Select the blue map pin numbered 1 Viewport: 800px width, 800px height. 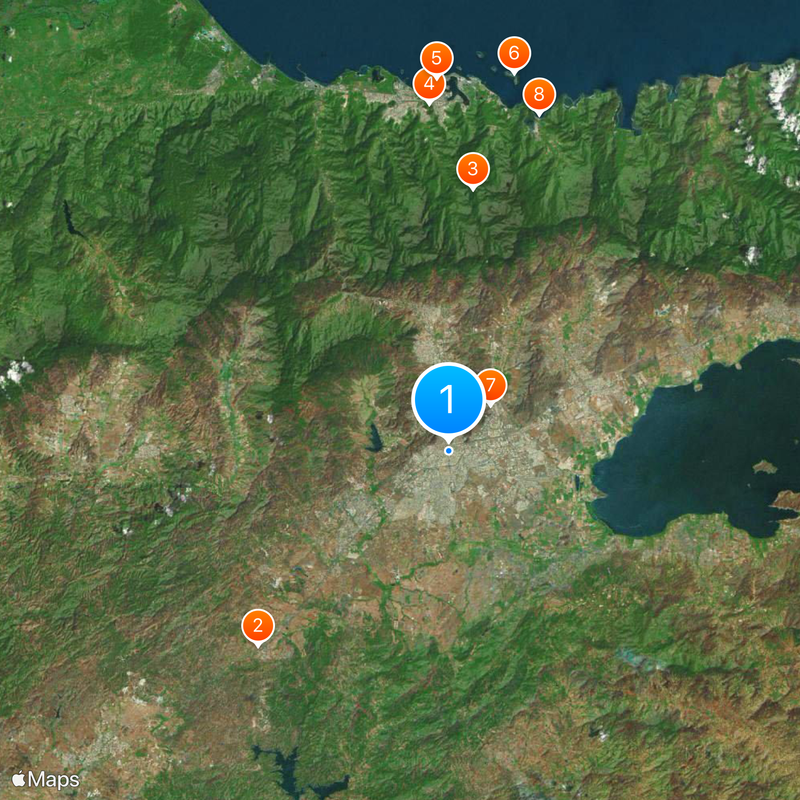pos(447,399)
